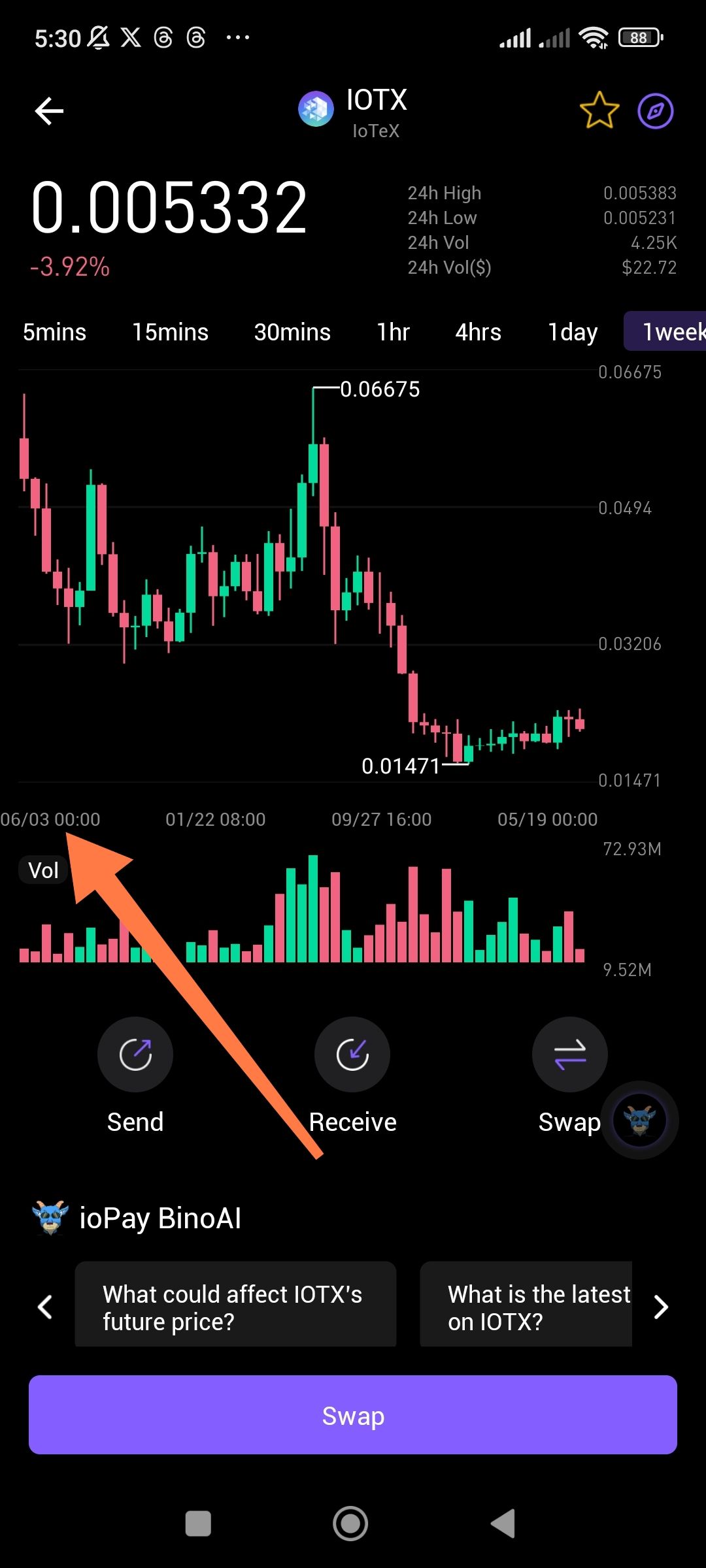Open the compass explorer icon
The height and width of the screenshot is (1568, 706).
click(x=656, y=111)
